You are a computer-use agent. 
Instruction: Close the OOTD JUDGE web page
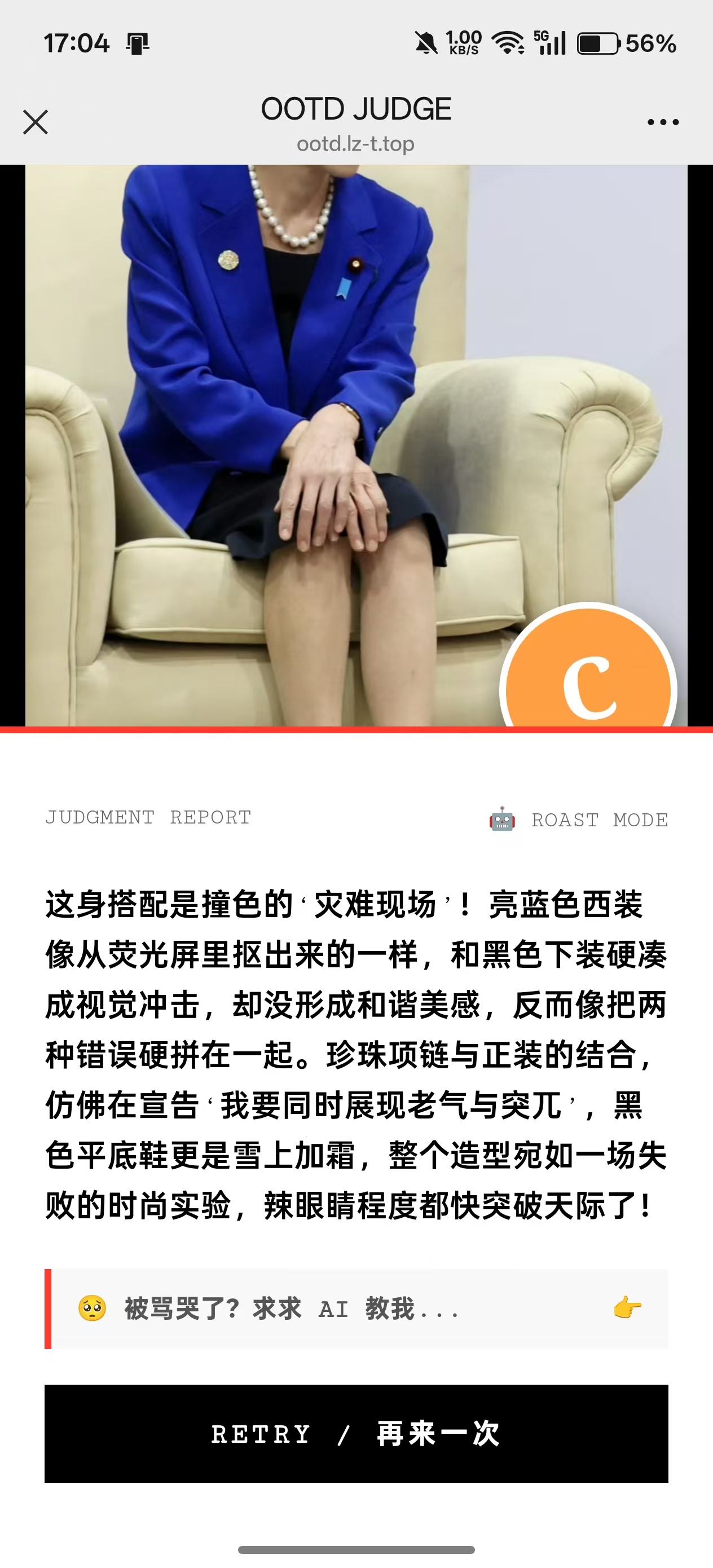[x=36, y=122]
